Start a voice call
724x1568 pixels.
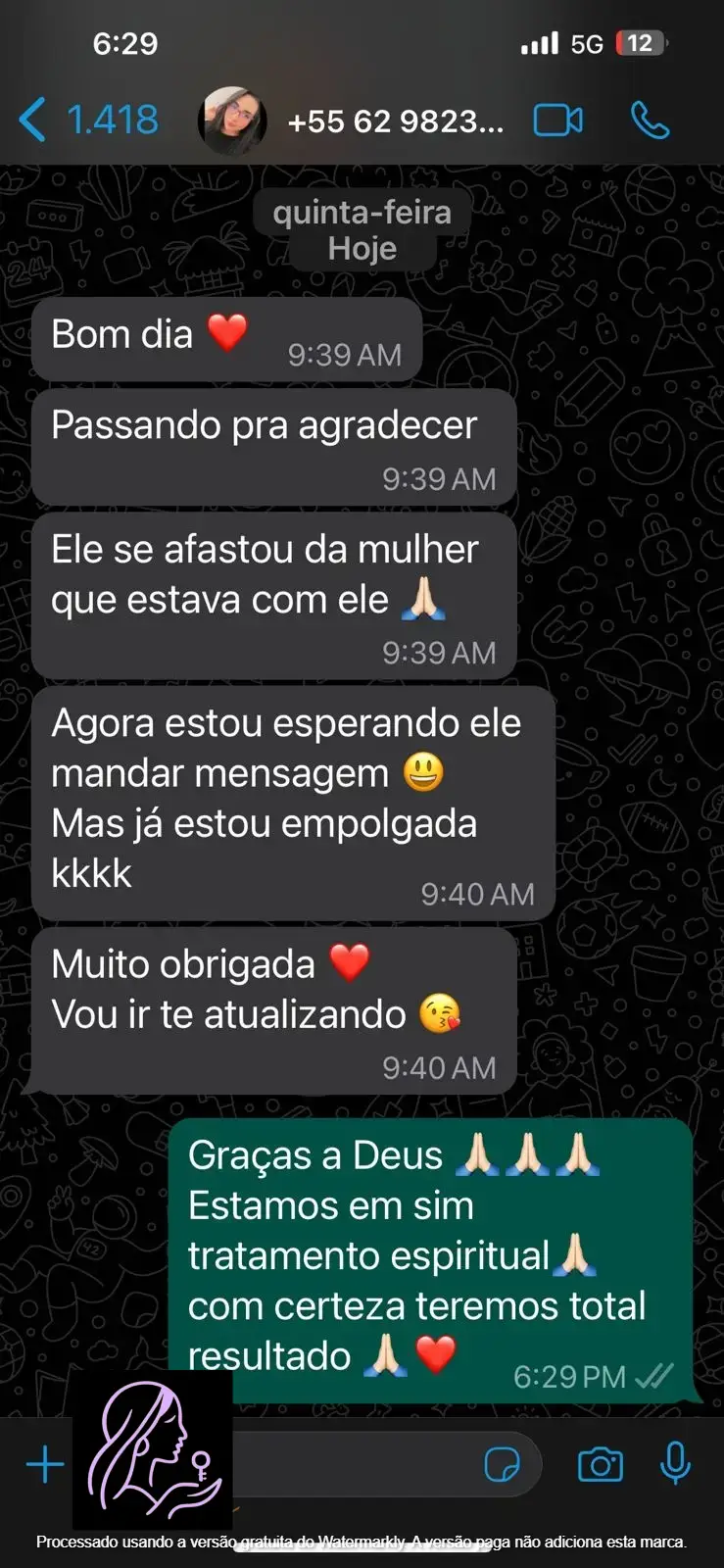[x=650, y=121]
